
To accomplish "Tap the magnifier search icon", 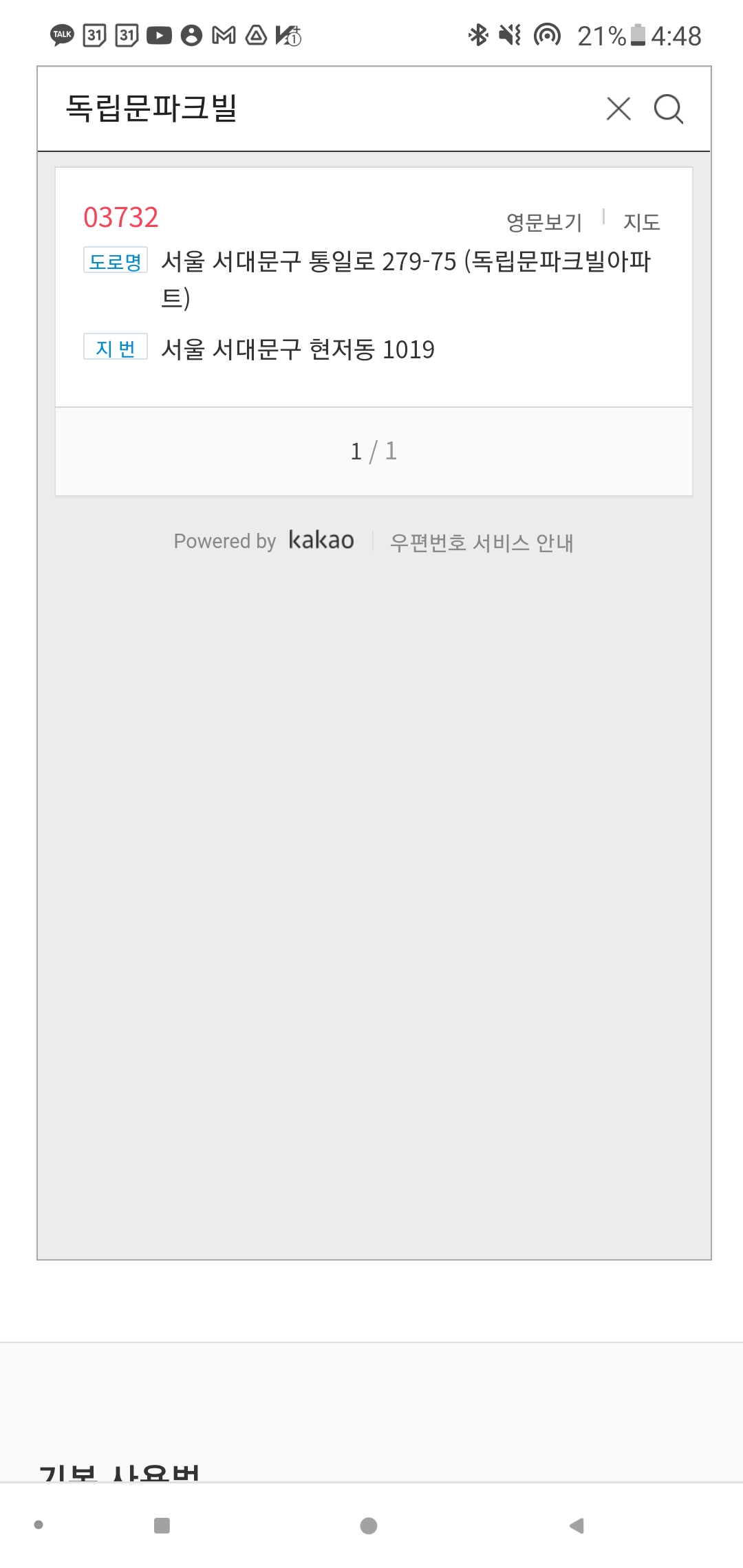I will pyautogui.click(x=668, y=109).
